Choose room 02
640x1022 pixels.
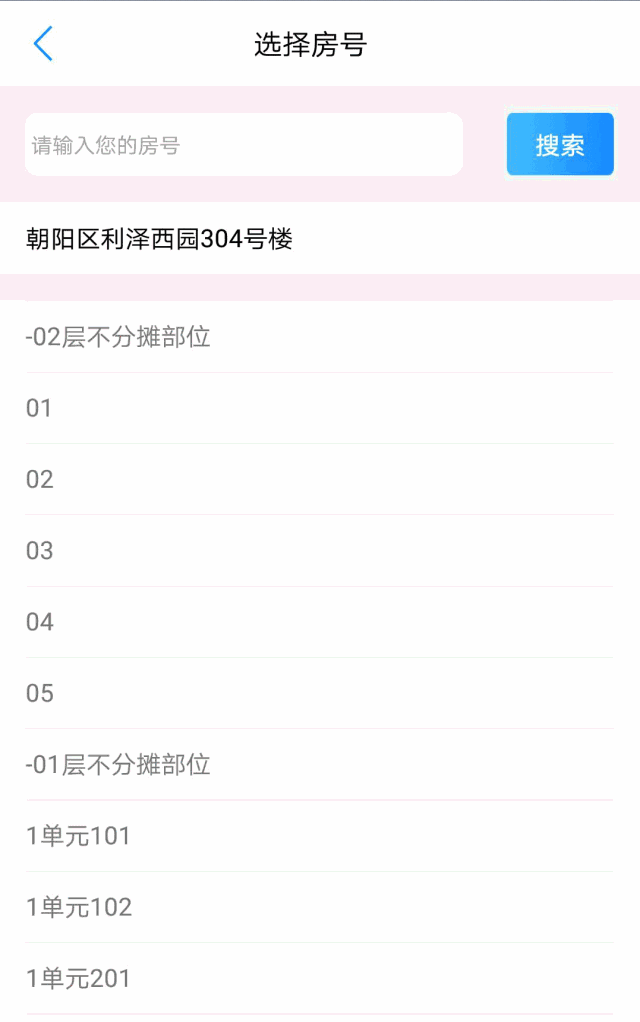[x=318, y=479]
